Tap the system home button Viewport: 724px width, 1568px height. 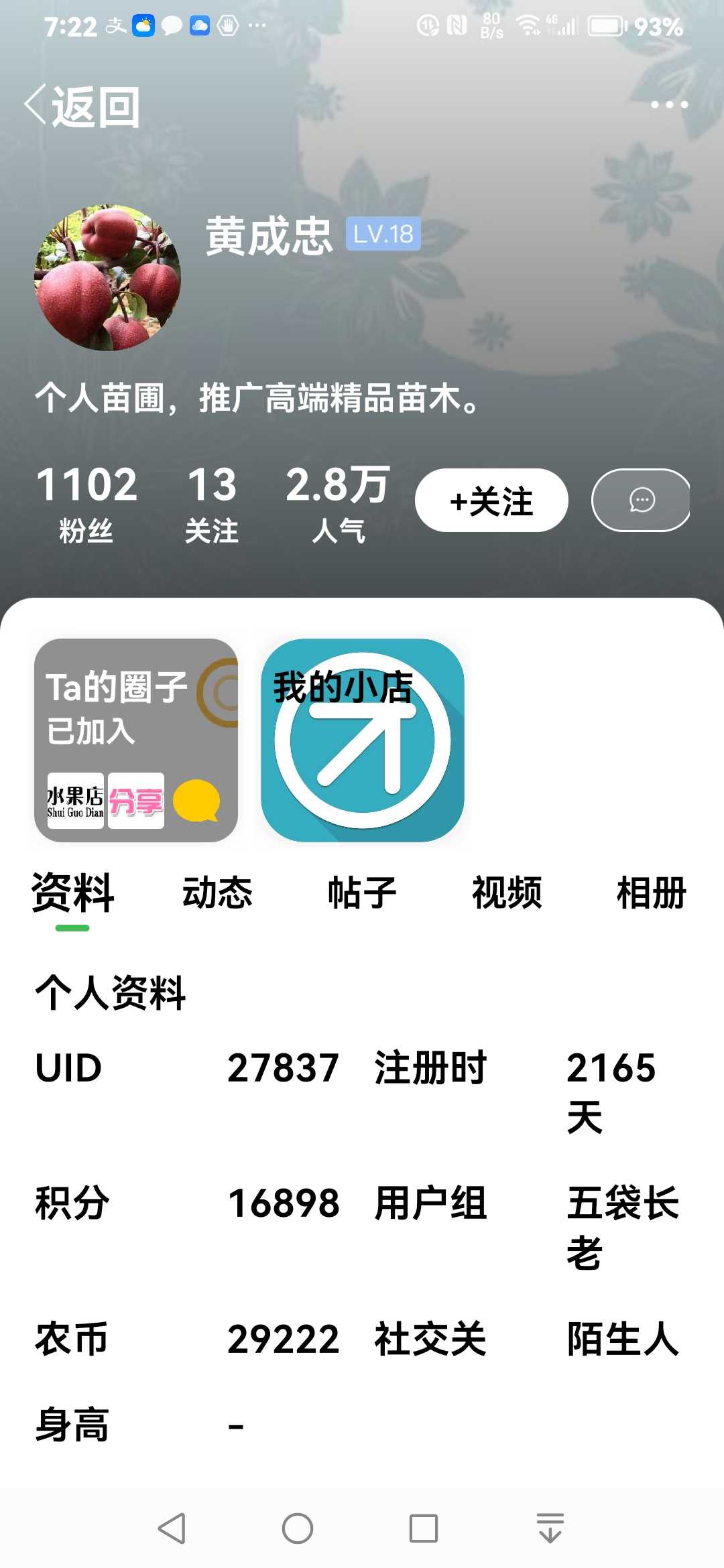click(x=298, y=1528)
